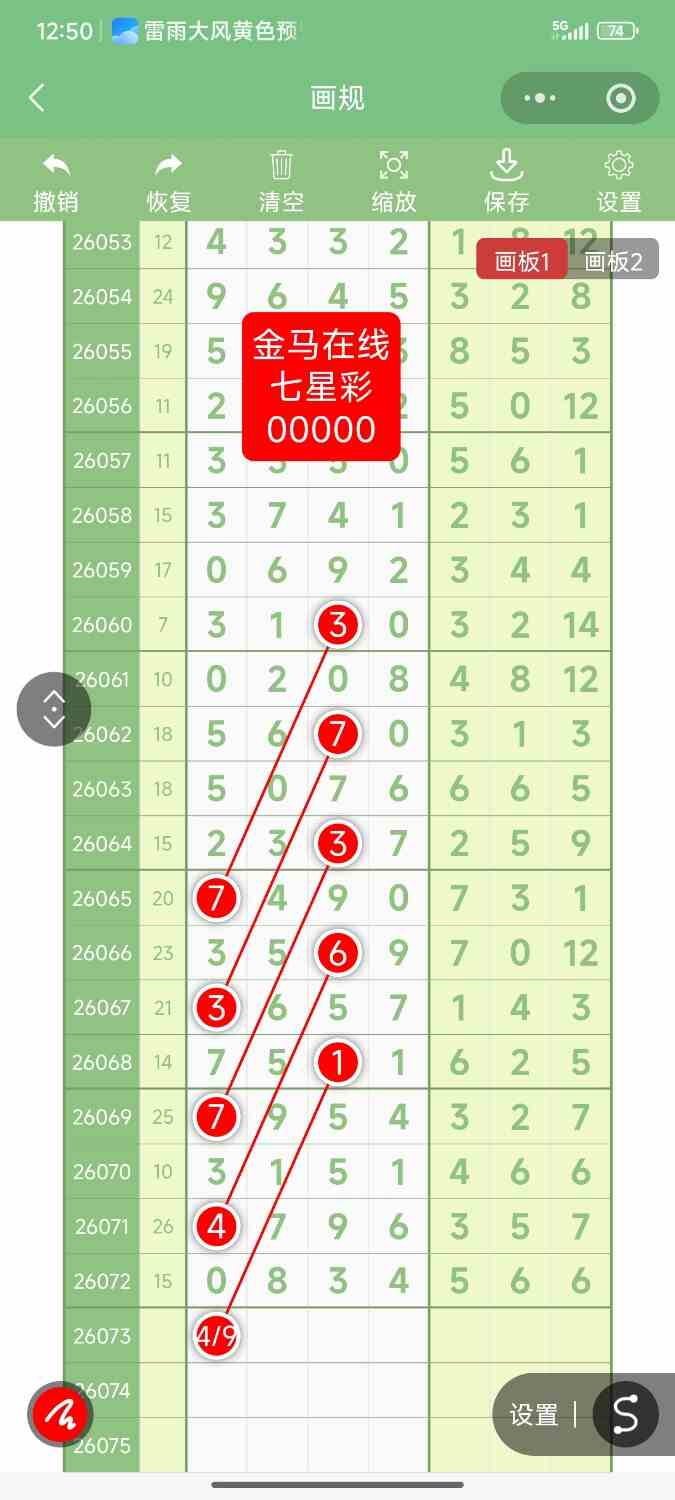Screen dimensions: 675x1500
Task: Redo drawing with 恢复
Action: tap(169, 182)
